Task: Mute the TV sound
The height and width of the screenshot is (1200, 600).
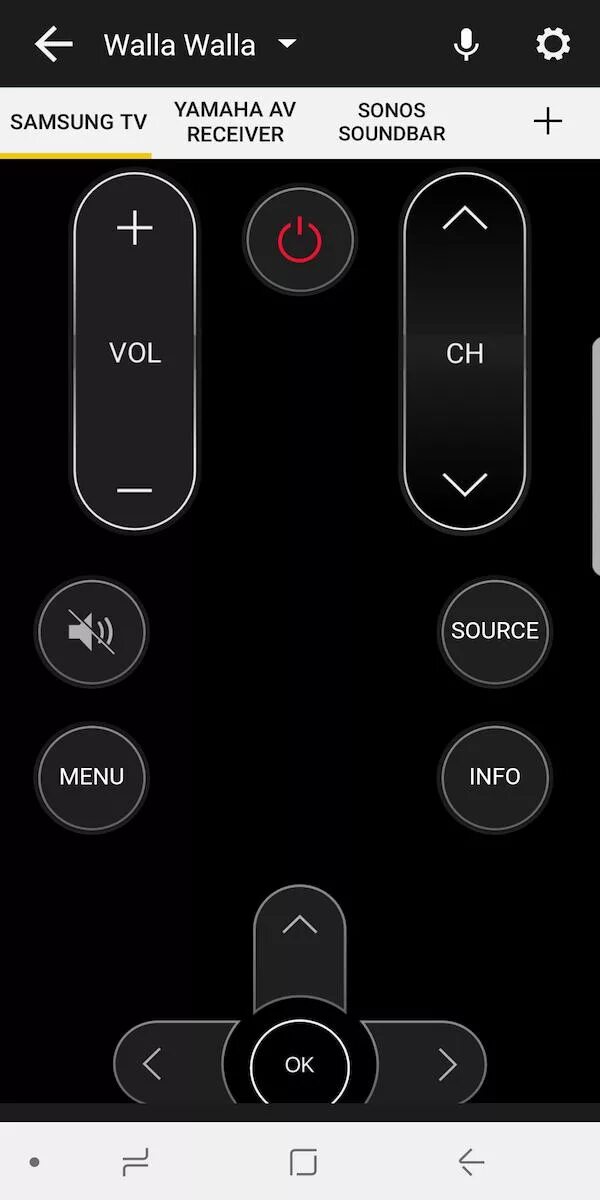Action: click(x=91, y=632)
